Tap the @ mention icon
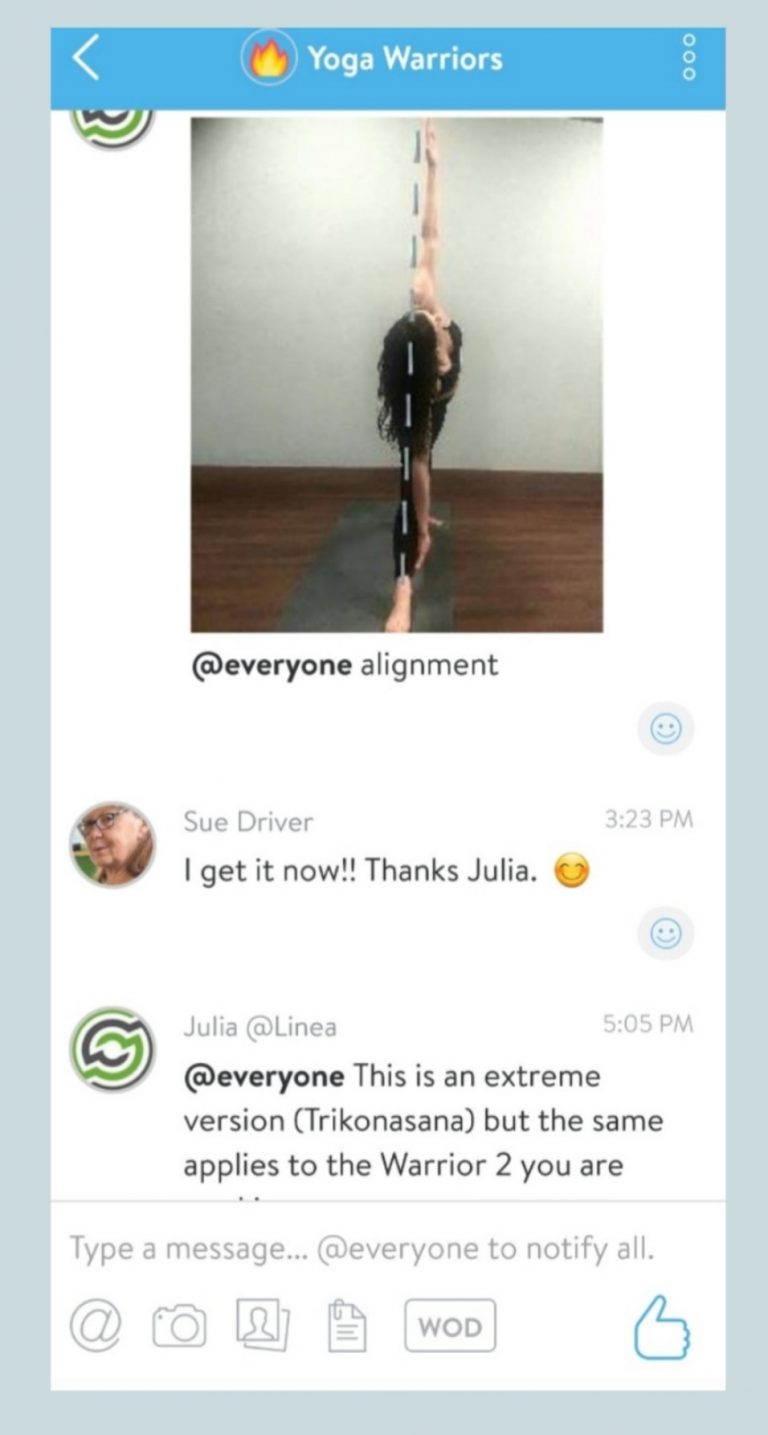Viewport: 768px width, 1435px height. pyautogui.click(x=94, y=1328)
